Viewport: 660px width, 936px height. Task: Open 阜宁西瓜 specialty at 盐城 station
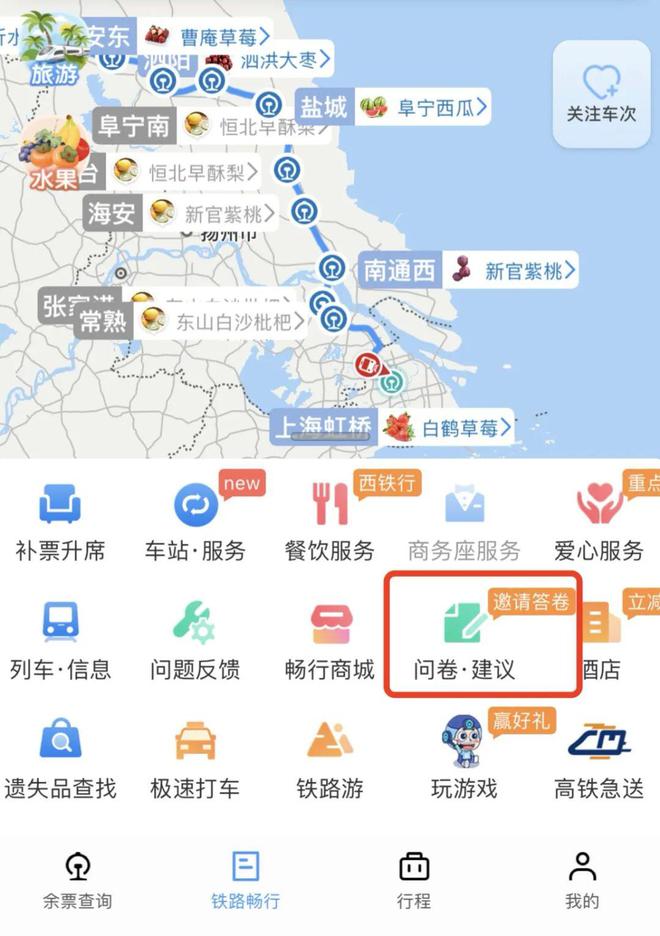(428, 107)
